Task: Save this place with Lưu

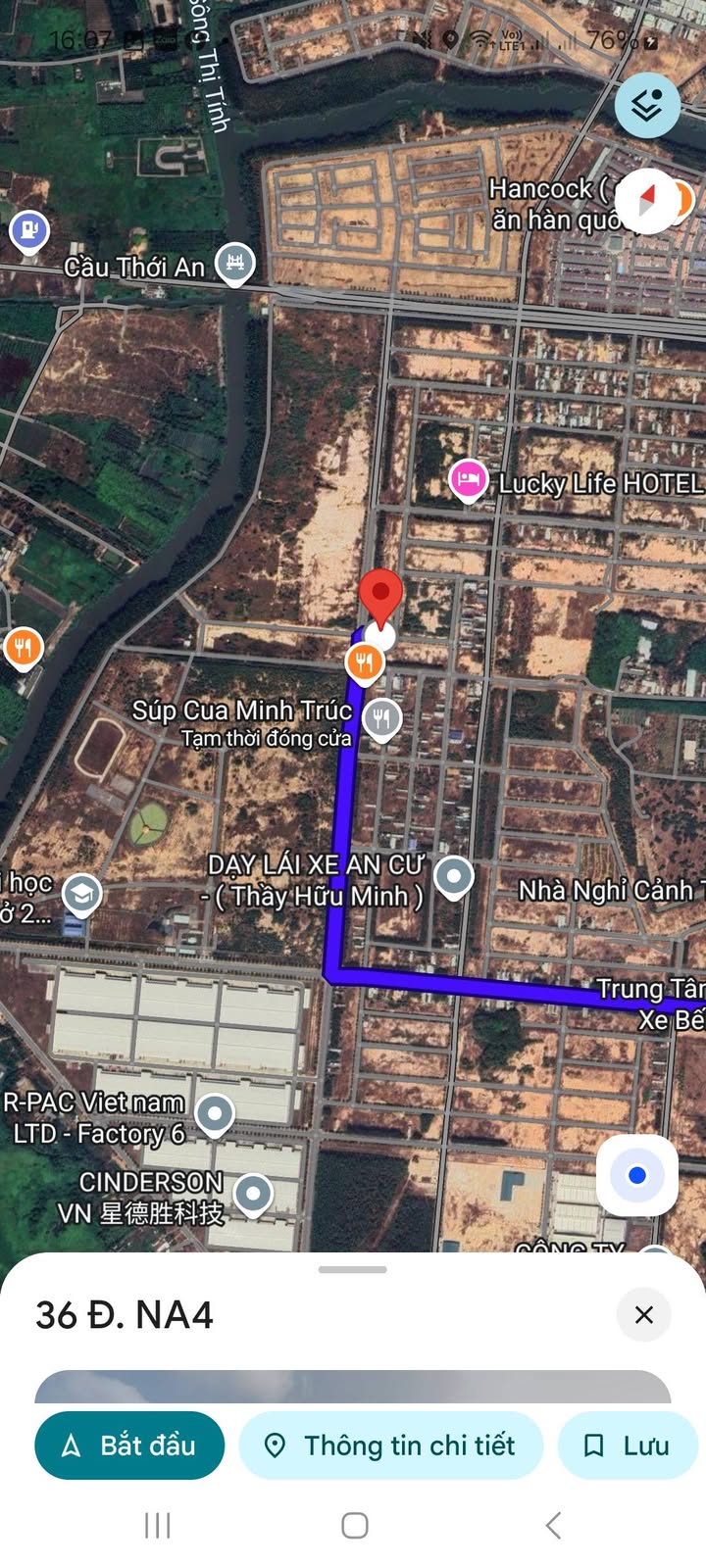Action: point(628,1445)
